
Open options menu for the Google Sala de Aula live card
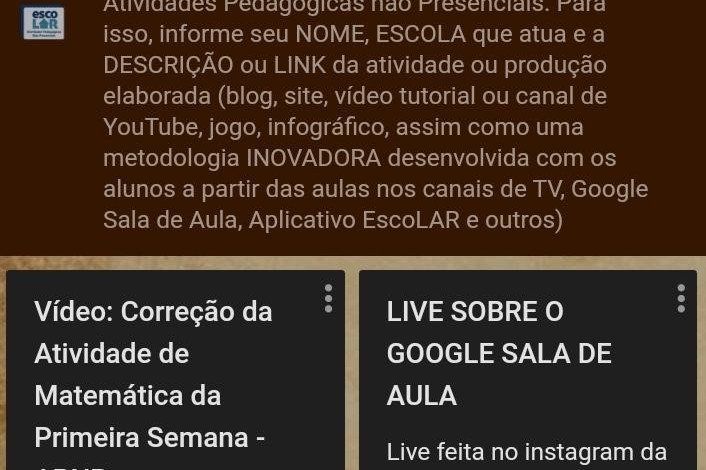point(680,299)
